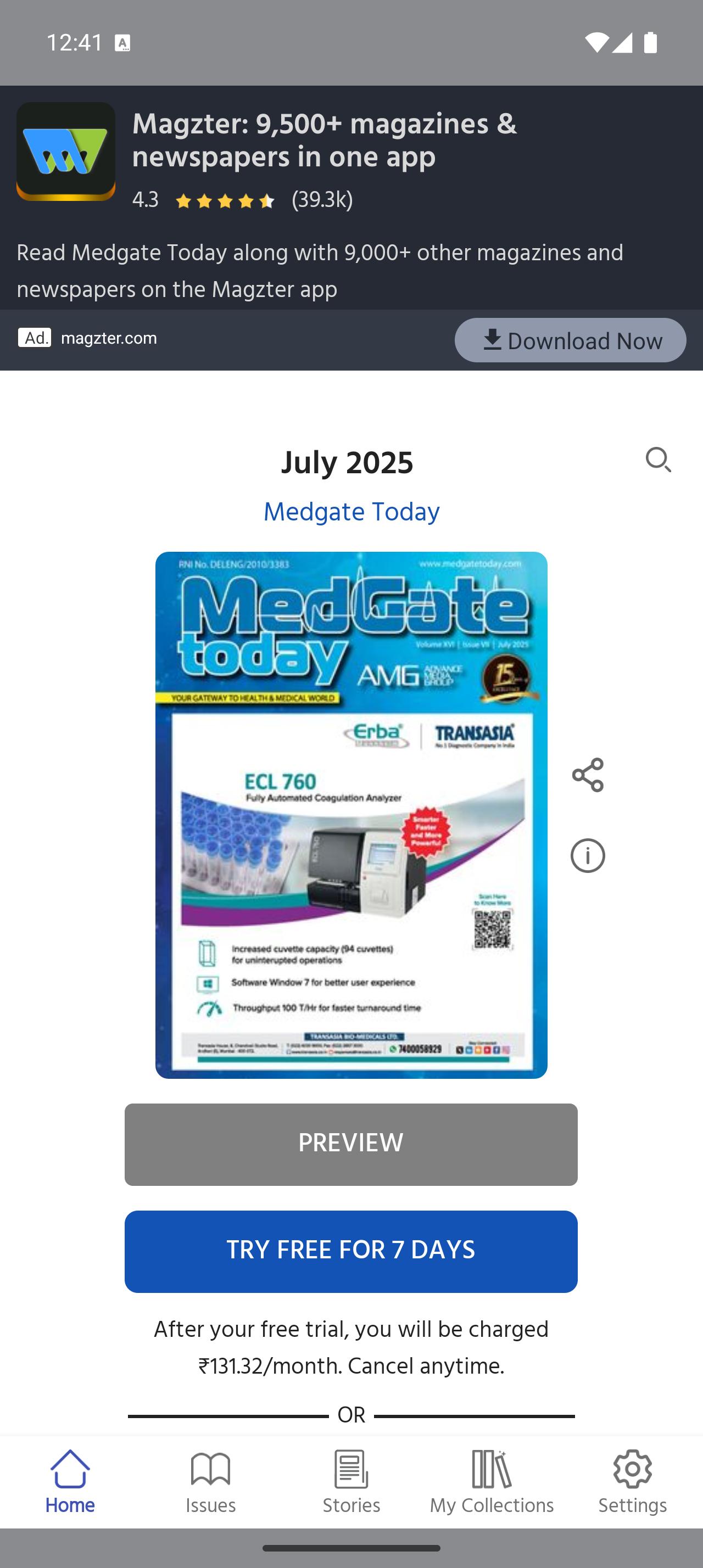
Task: Preview the July 2025 issue
Action: [x=351, y=1144]
